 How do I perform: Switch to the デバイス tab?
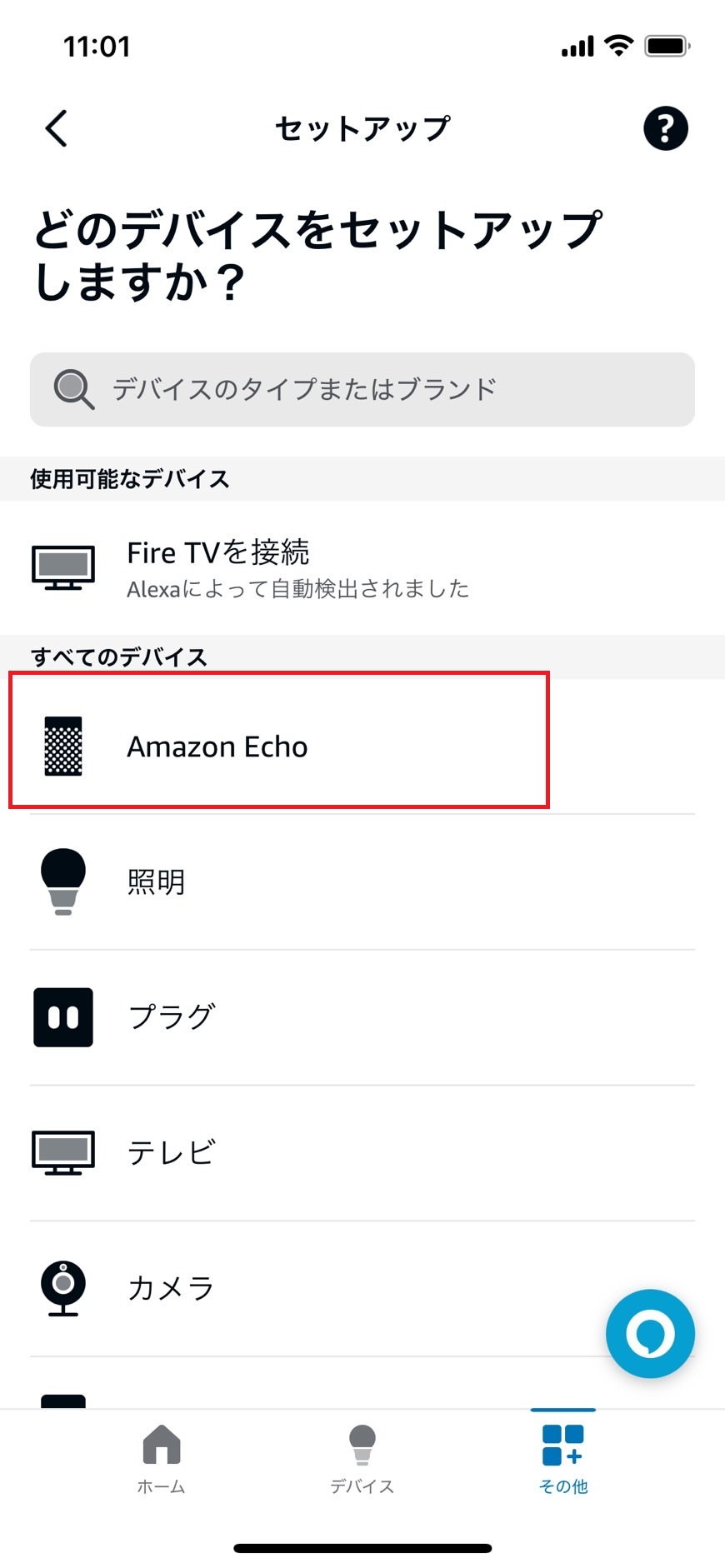click(x=362, y=1460)
